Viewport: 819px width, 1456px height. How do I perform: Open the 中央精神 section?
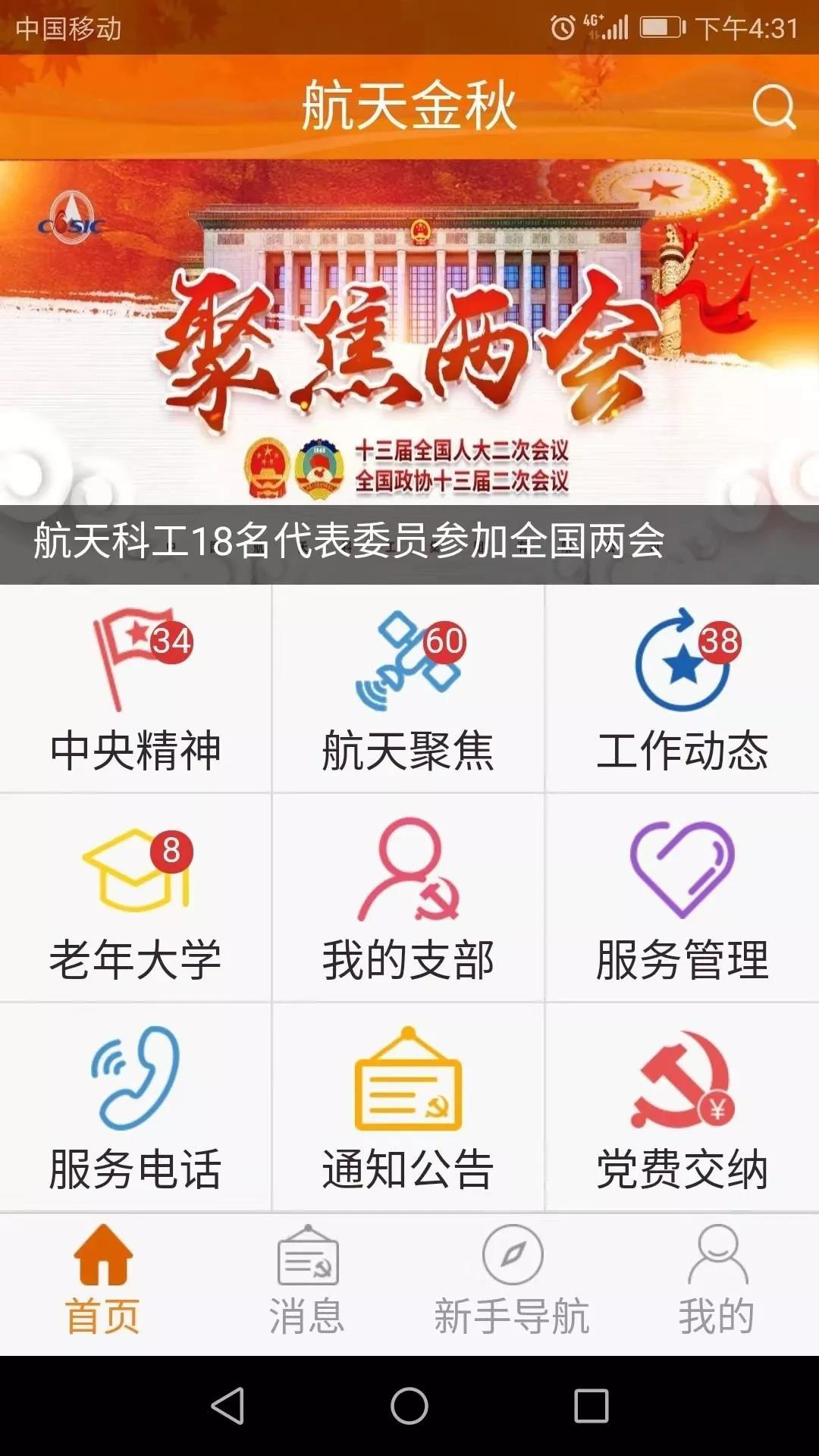coord(136,689)
